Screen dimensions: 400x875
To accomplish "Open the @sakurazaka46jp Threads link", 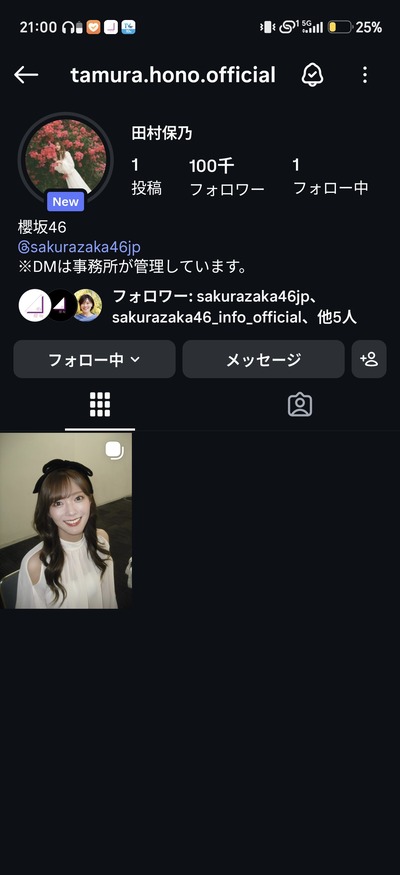I will point(79,247).
